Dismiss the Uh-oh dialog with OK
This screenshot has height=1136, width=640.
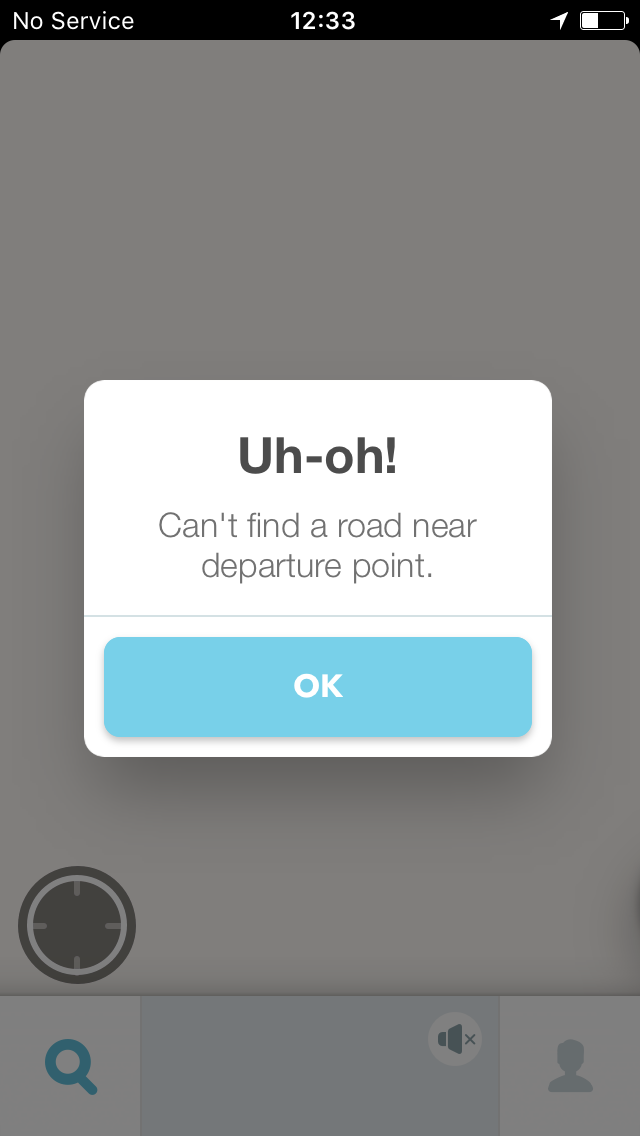tap(317, 686)
